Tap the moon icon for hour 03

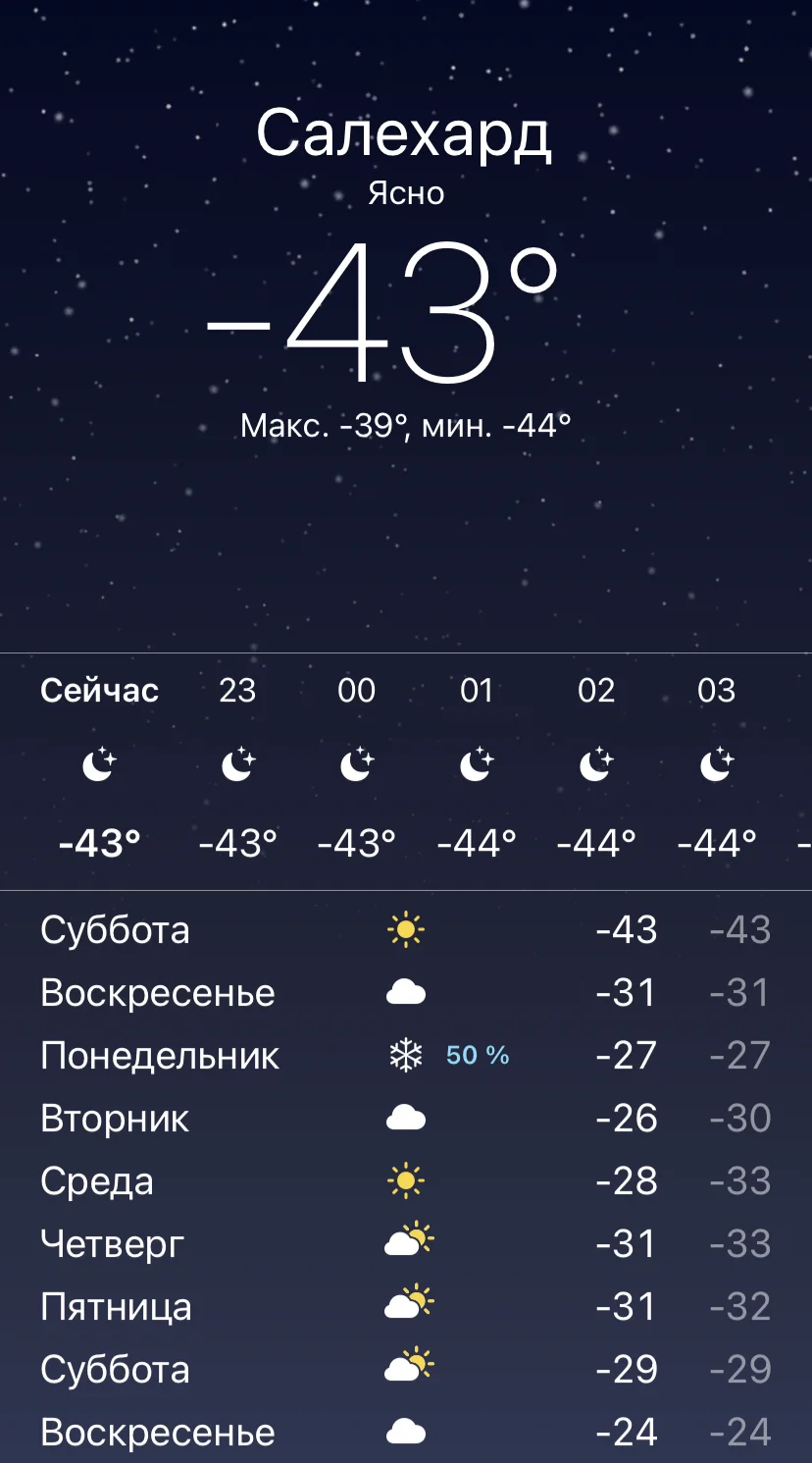pyautogui.click(x=717, y=765)
